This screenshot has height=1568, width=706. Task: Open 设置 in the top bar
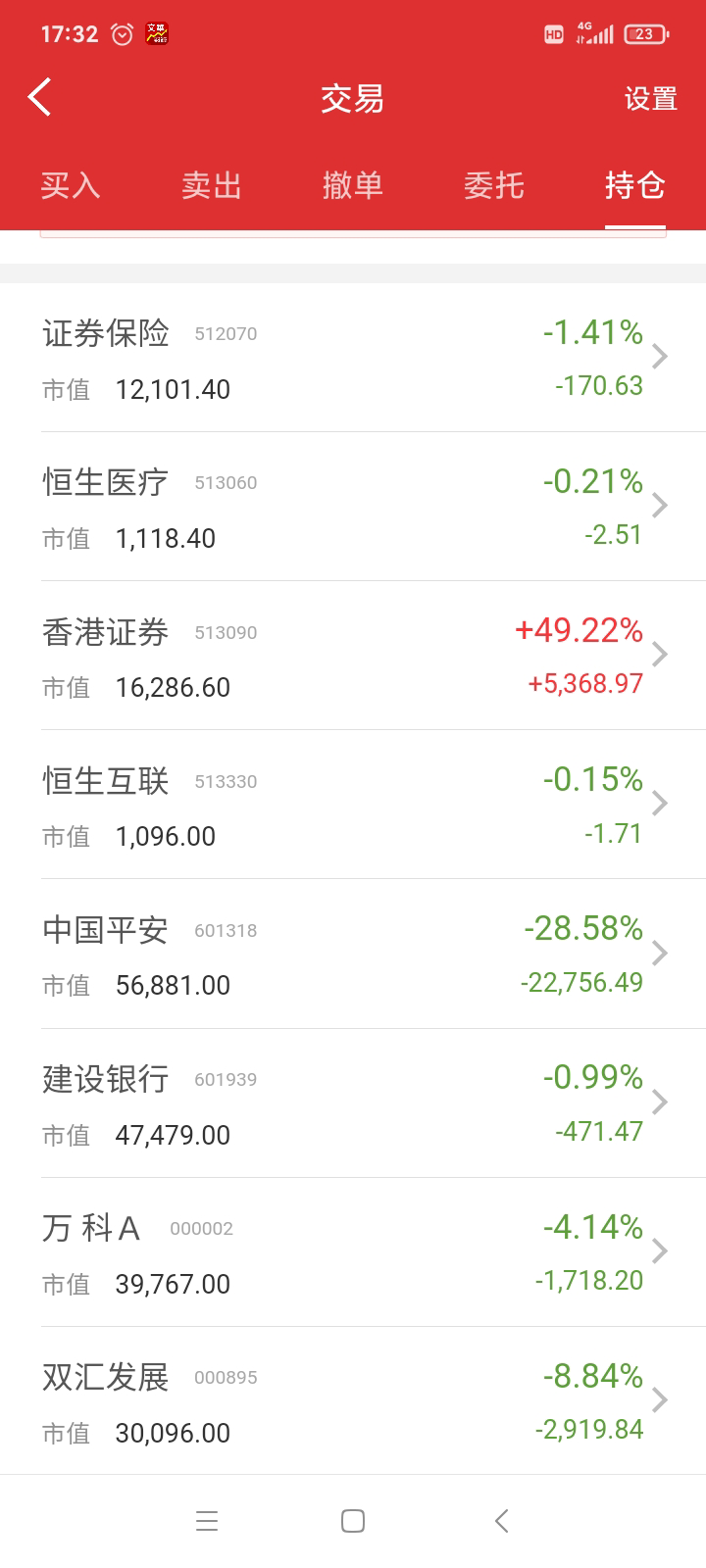[x=650, y=99]
